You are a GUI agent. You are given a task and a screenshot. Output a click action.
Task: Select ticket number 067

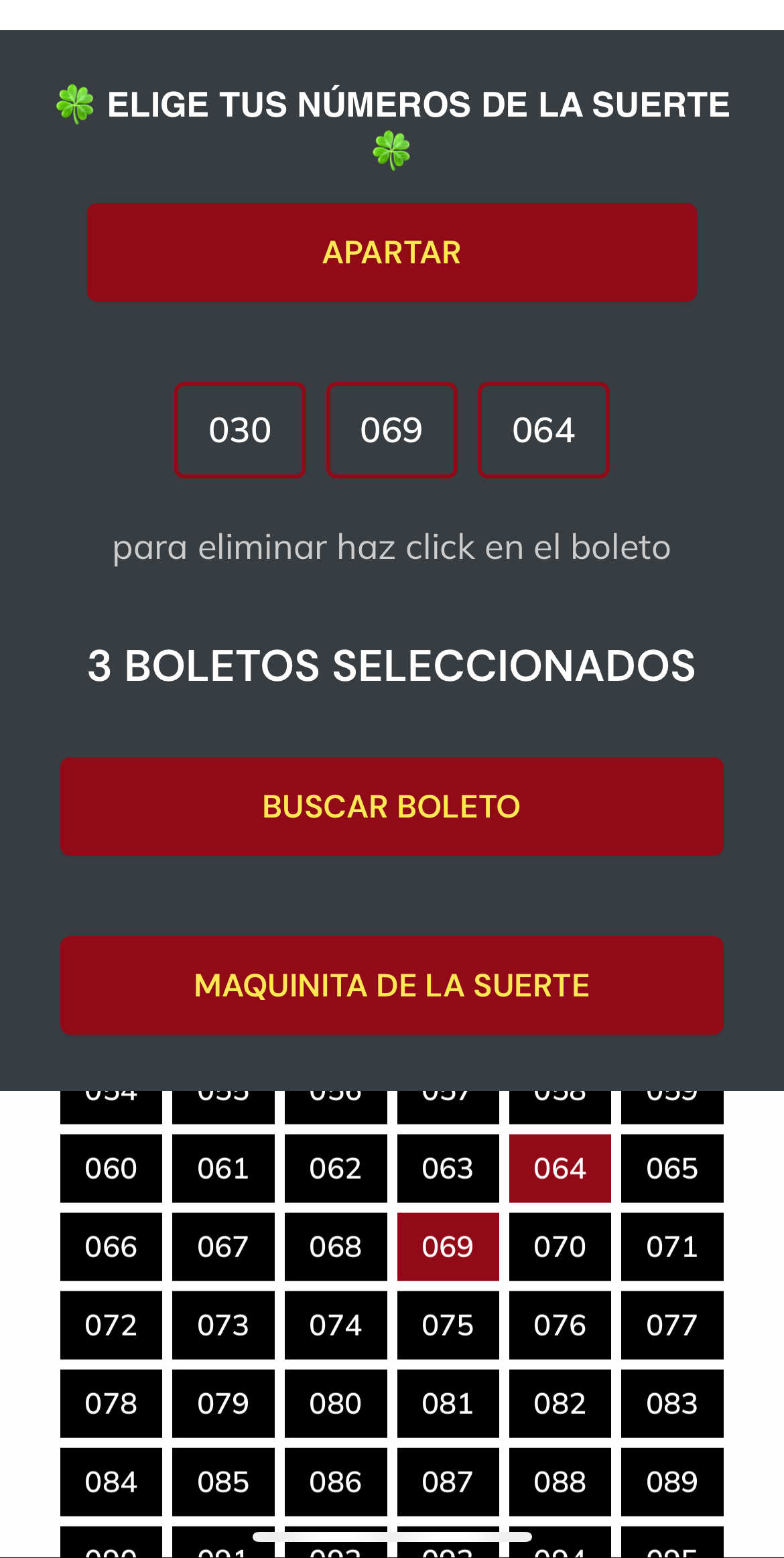(x=223, y=1246)
